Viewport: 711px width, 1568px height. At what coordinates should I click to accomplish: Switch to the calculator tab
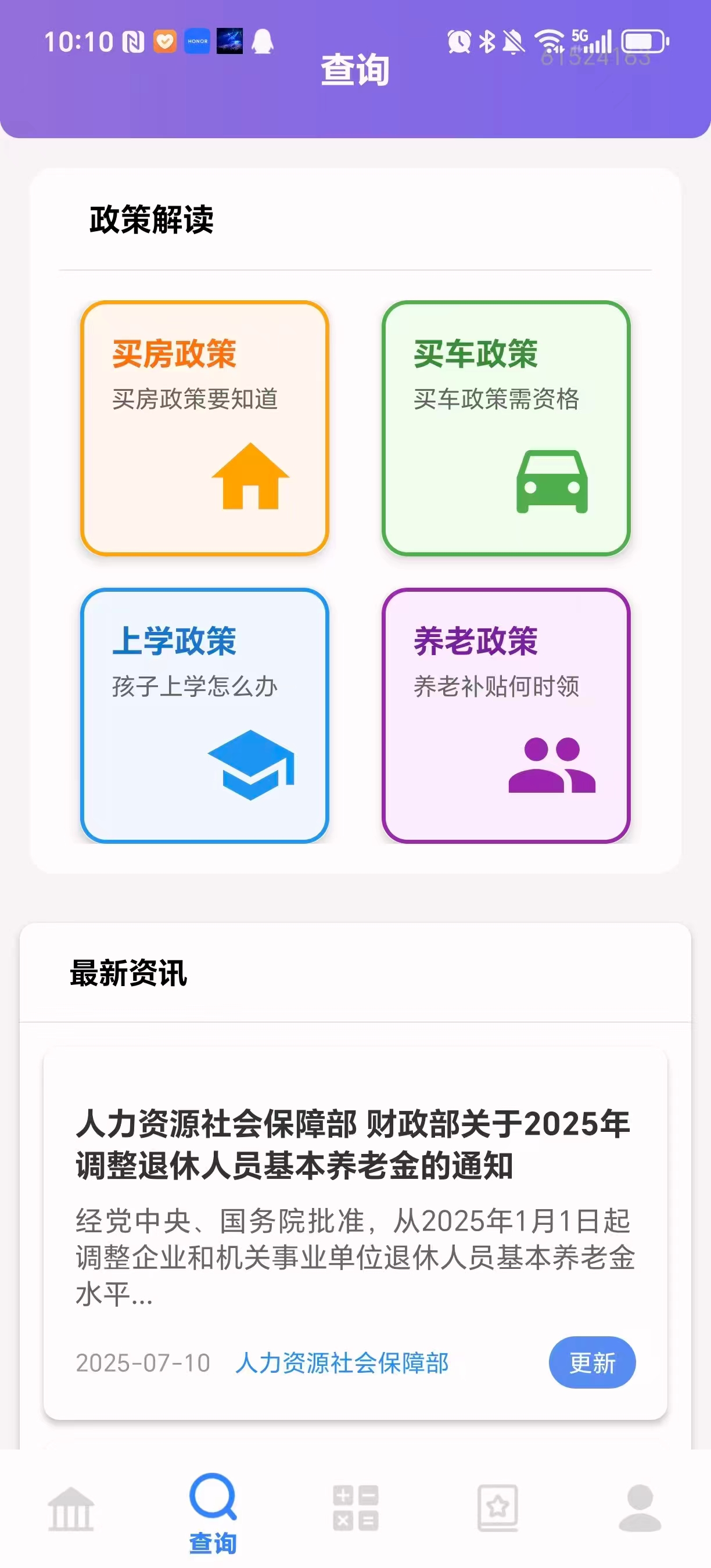355,1508
